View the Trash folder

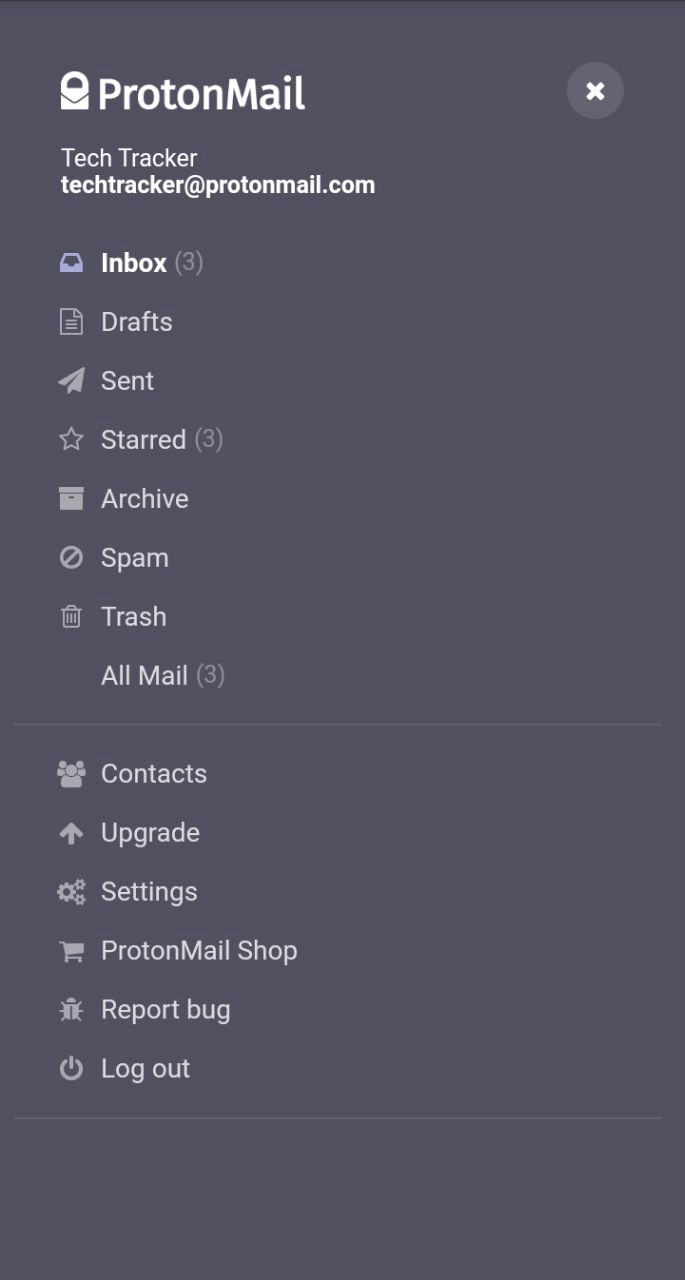click(133, 617)
